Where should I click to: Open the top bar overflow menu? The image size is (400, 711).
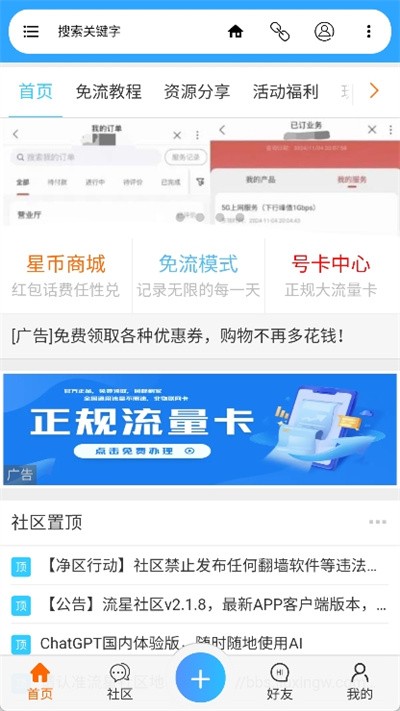[369, 31]
